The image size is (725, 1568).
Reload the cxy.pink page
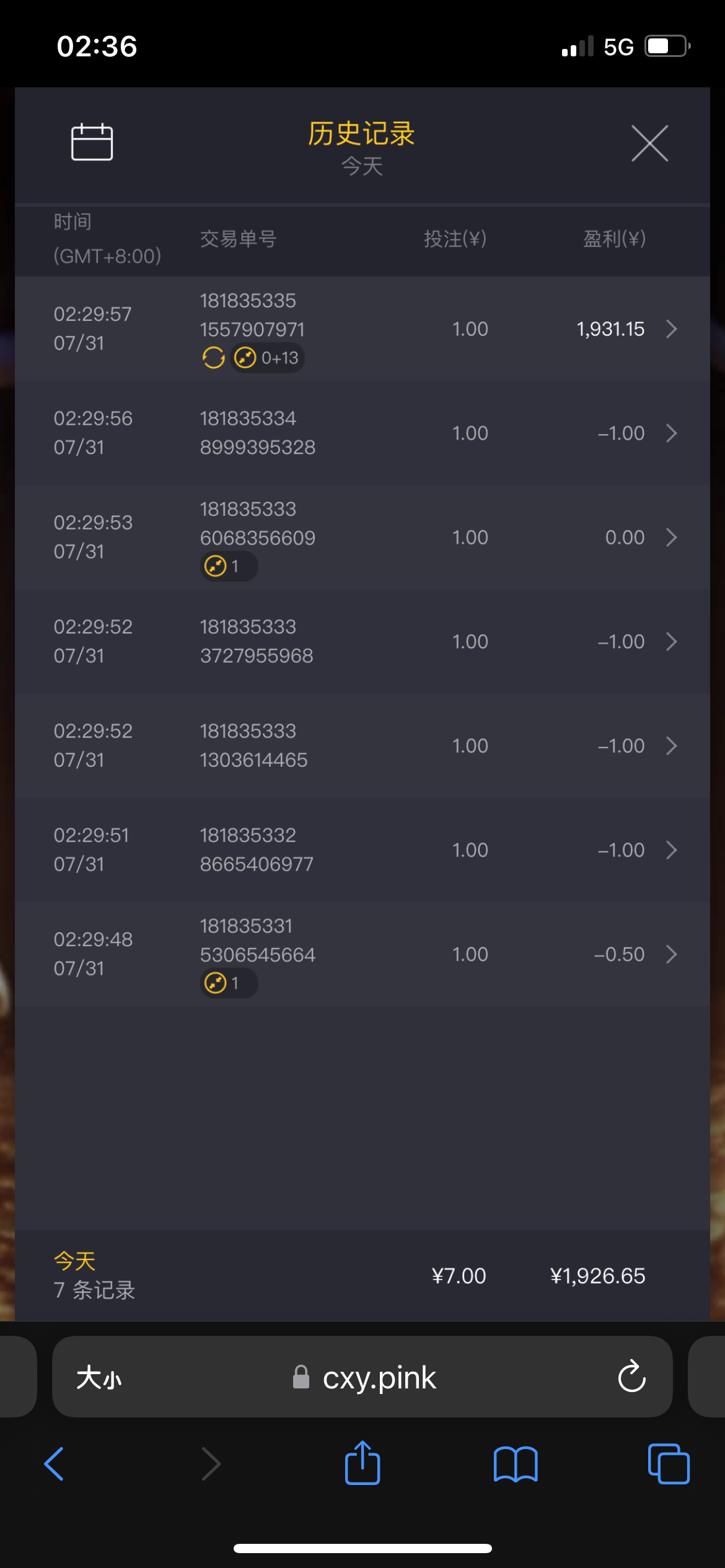[631, 1377]
